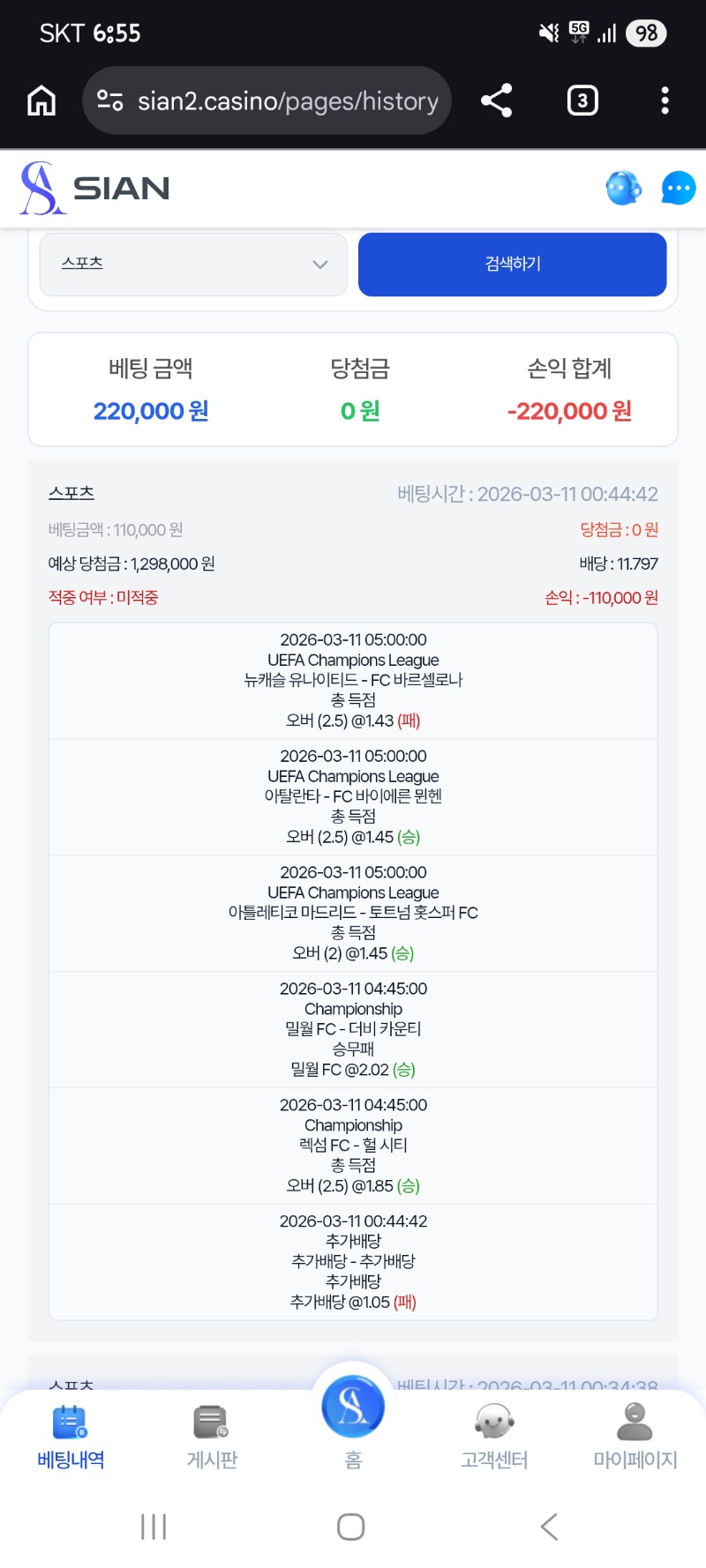Expand the 스포츠 category dropdown
706x1568 pixels.
tap(193, 264)
